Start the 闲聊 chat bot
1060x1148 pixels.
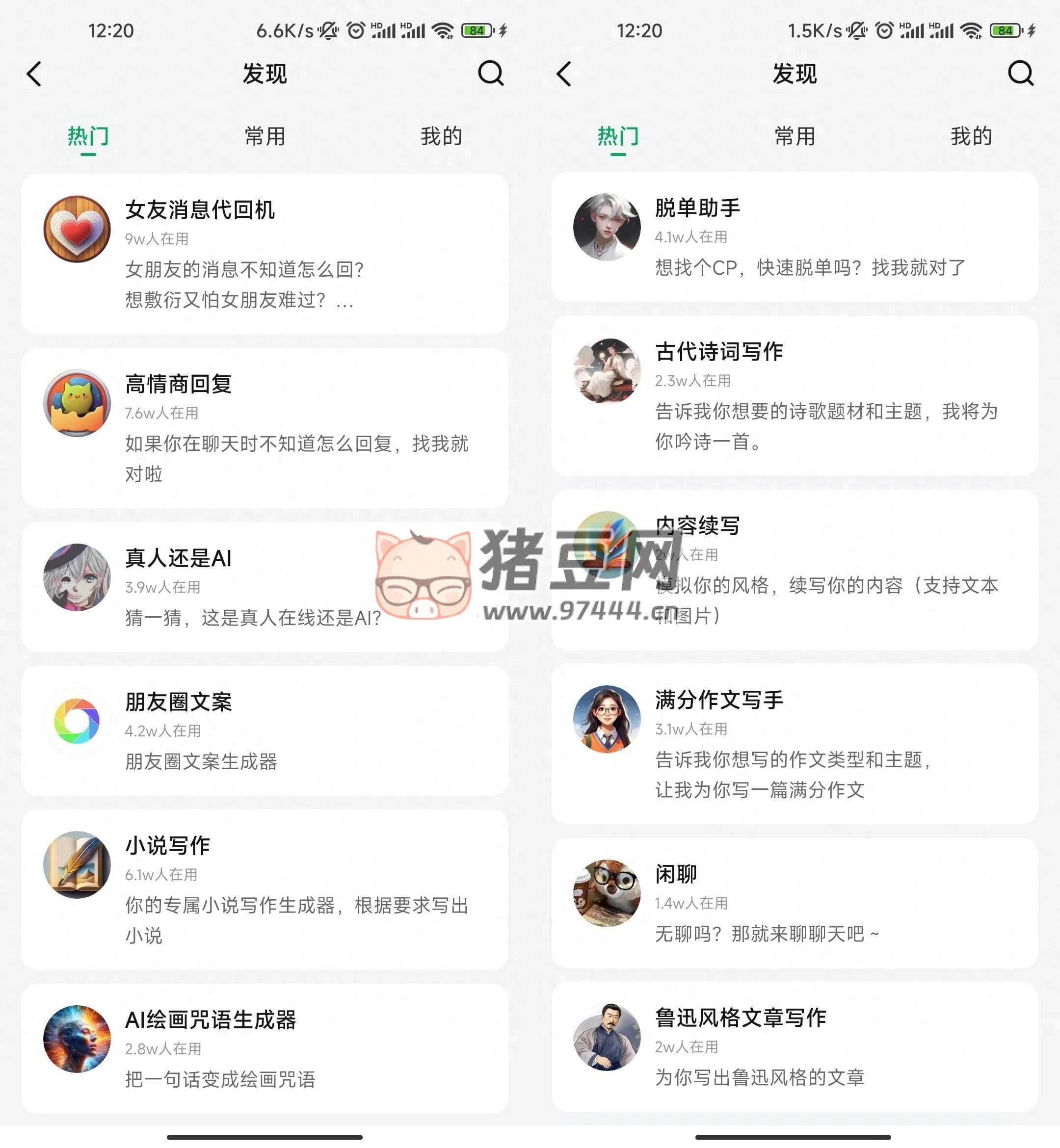795,903
